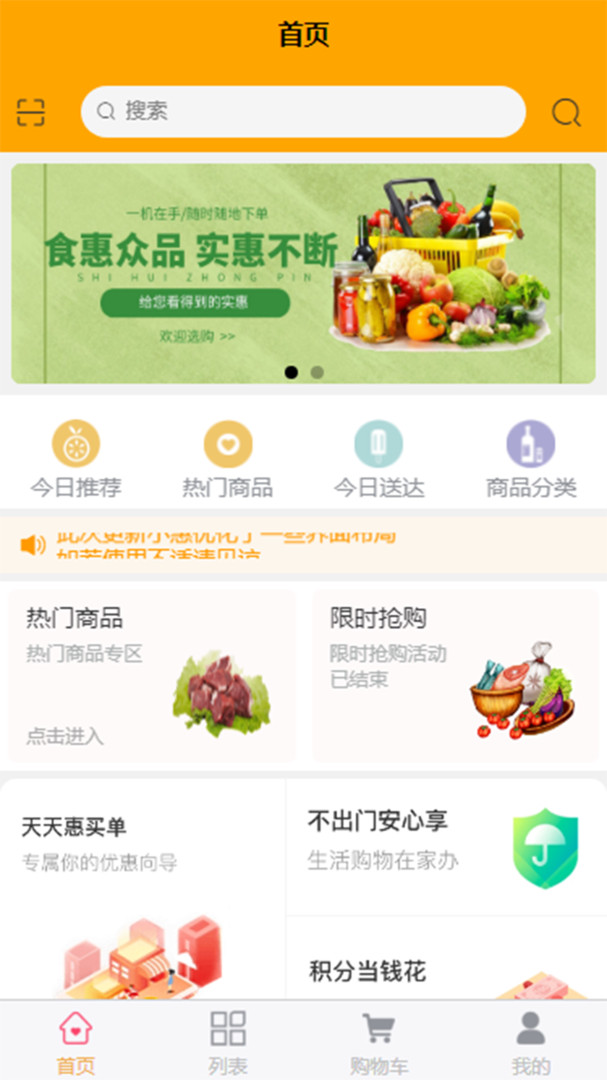Tap the 搜索 search field

pos(303,111)
